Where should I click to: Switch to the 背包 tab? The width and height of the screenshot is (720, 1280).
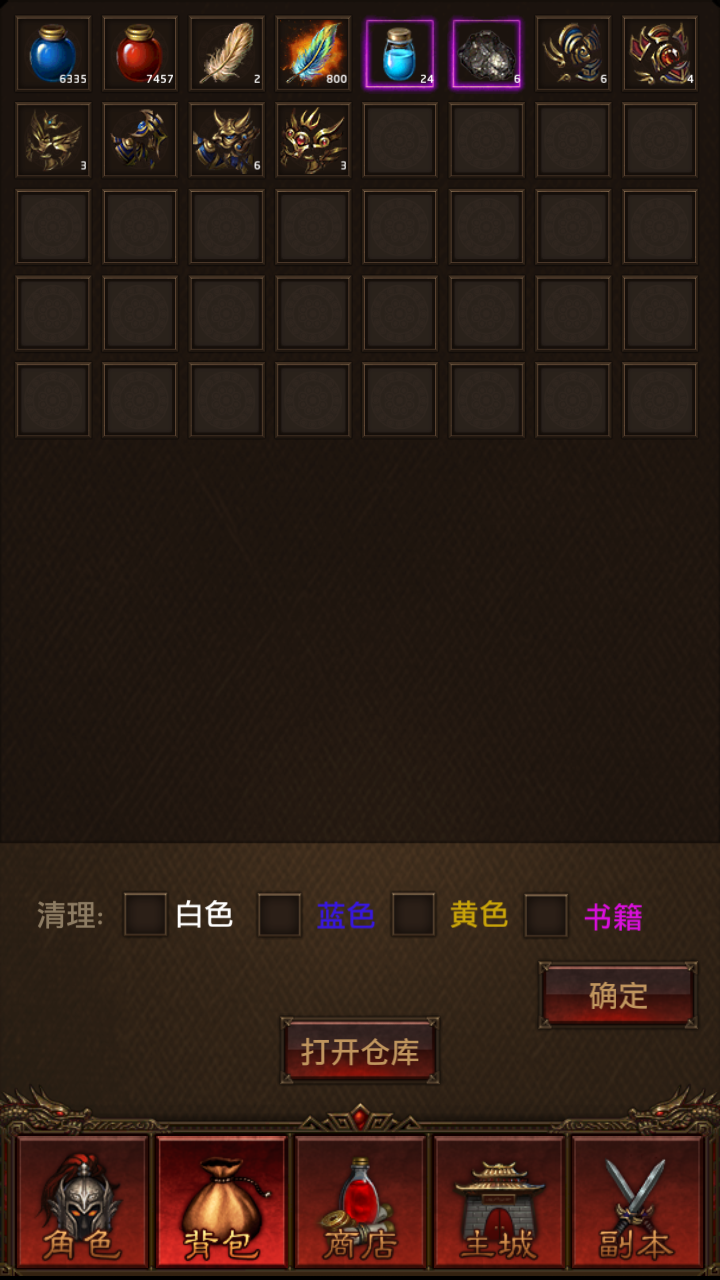pyautogui.click(x=222, y=1200)
